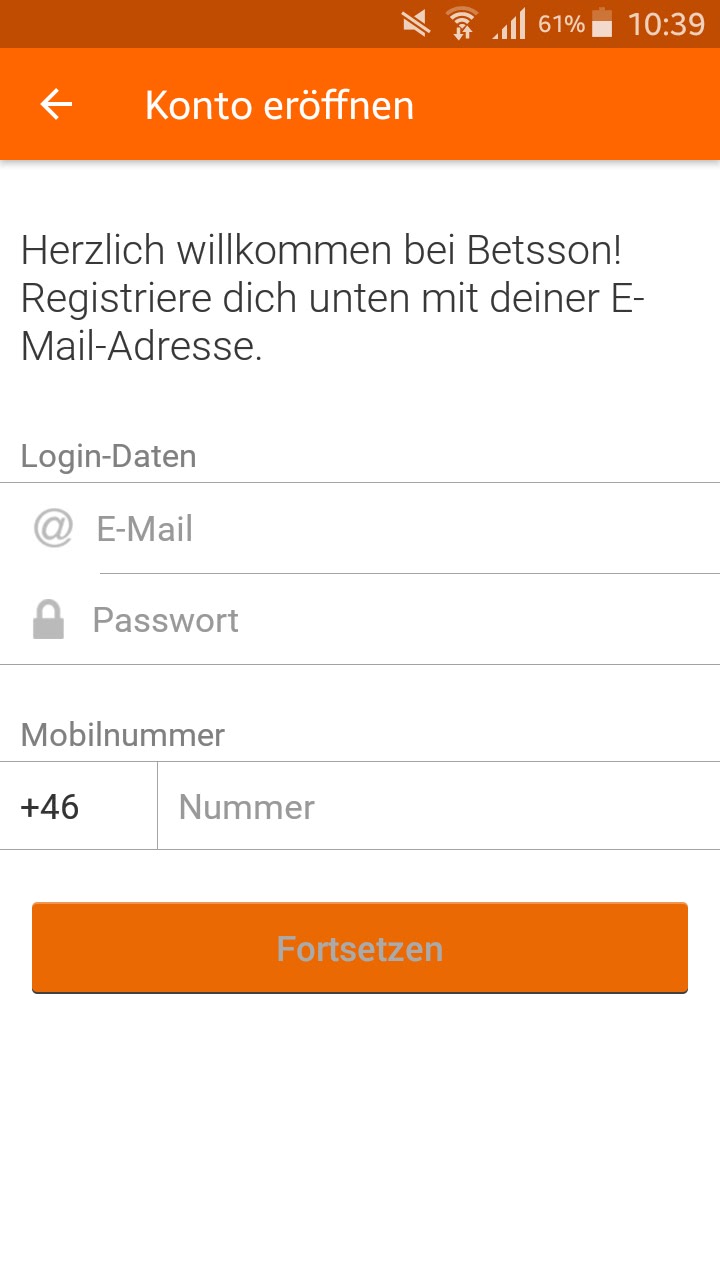Go back using the arrow icon

pos(56,104)
